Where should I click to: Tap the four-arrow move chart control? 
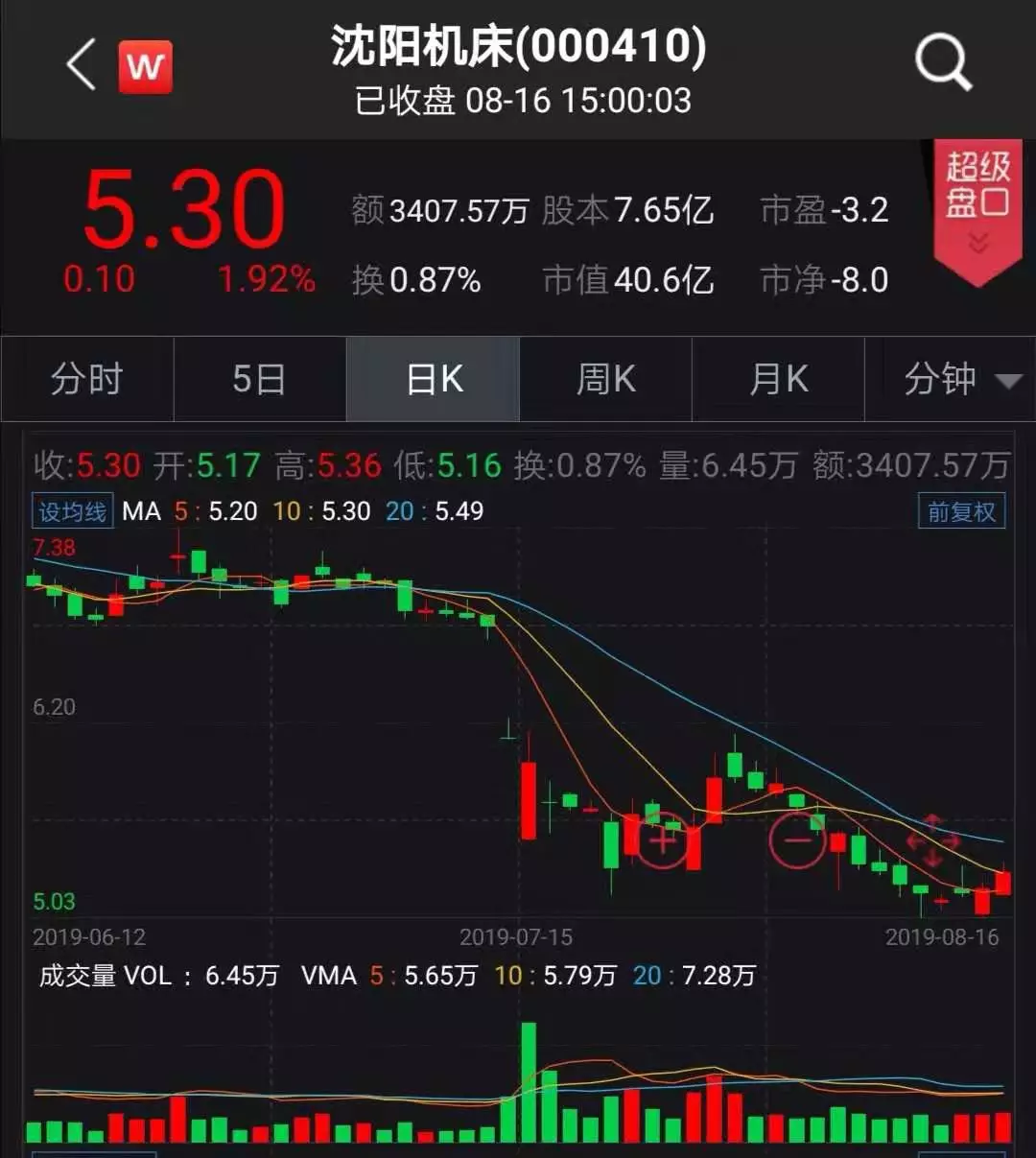coord(932,840)
